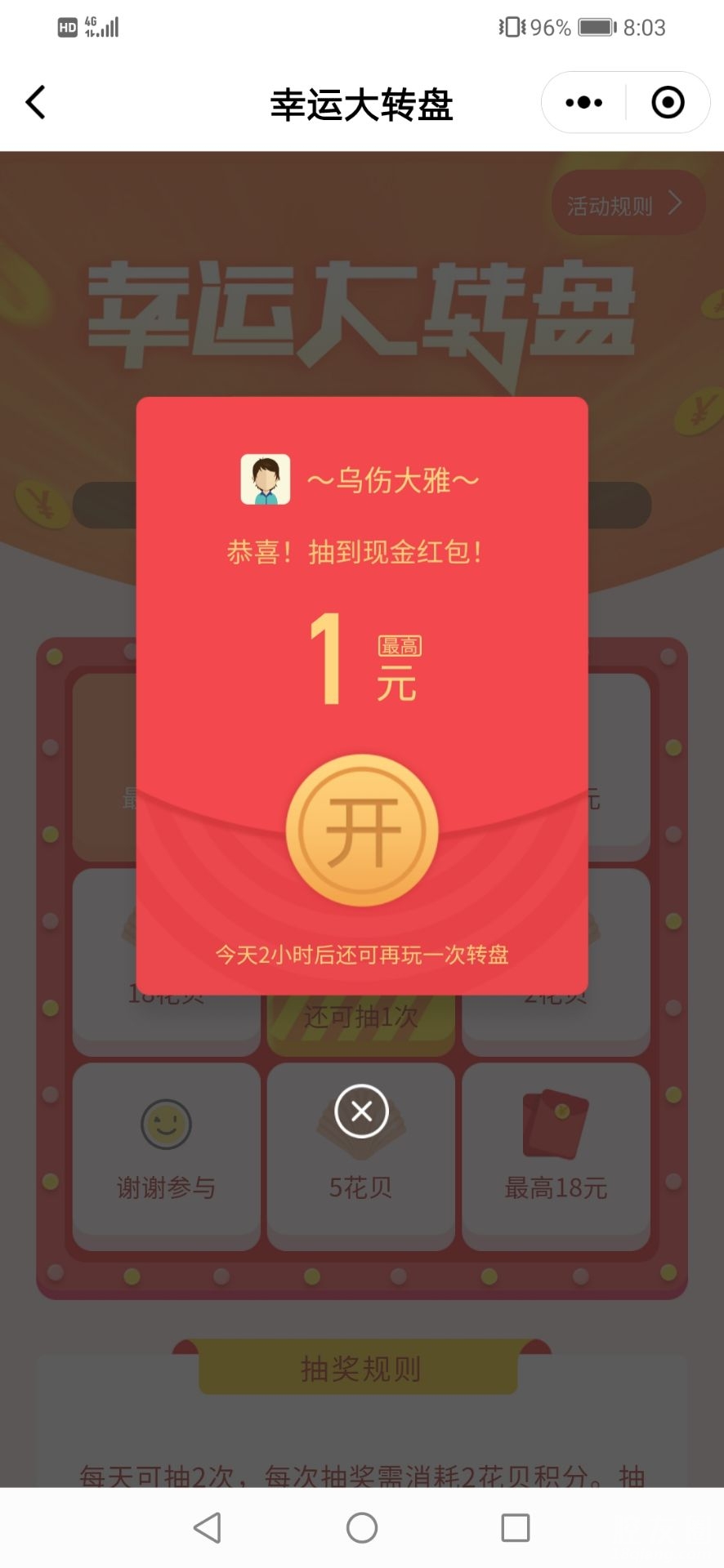Open the red envelope with the 开 button
724x1568 pixels.
362,831
